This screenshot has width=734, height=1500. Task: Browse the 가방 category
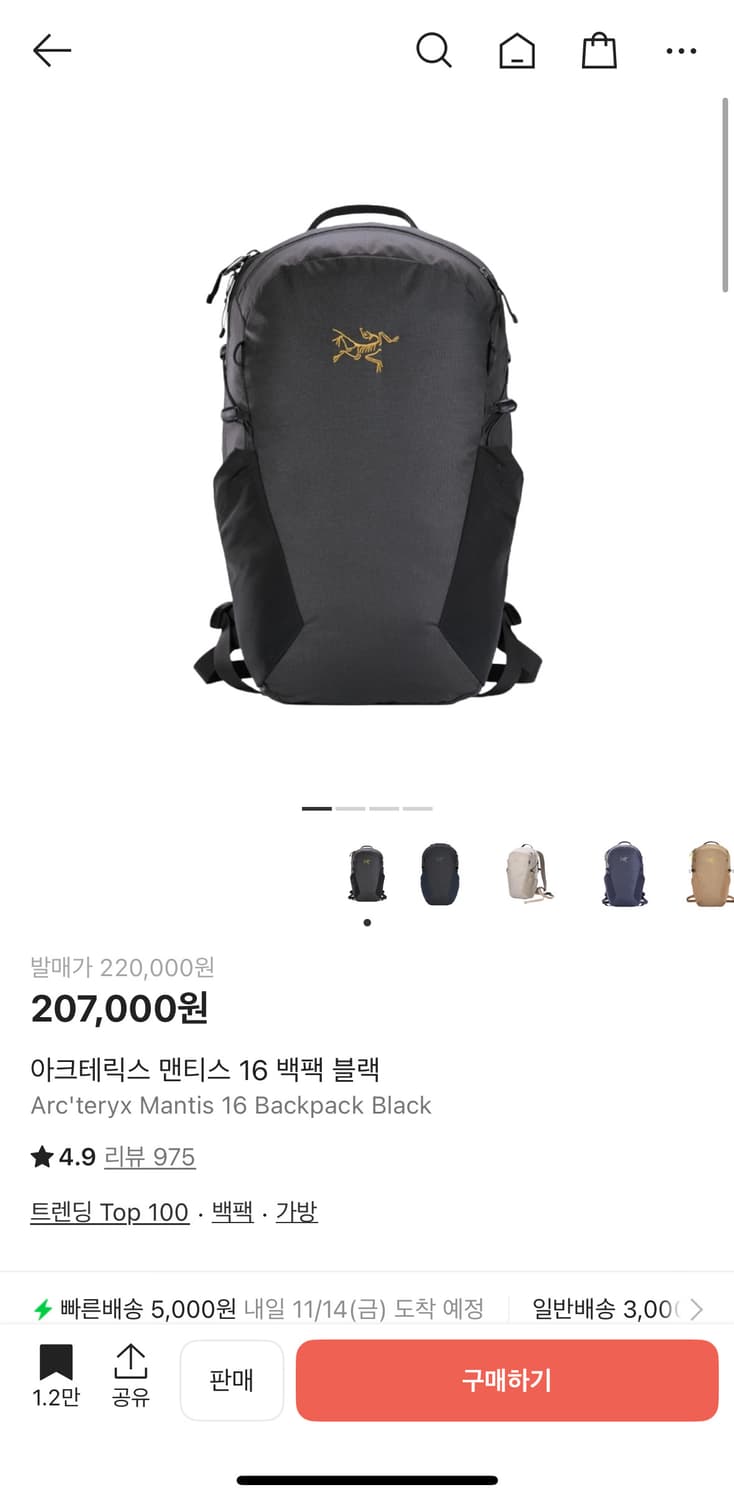coord(295,1211)
